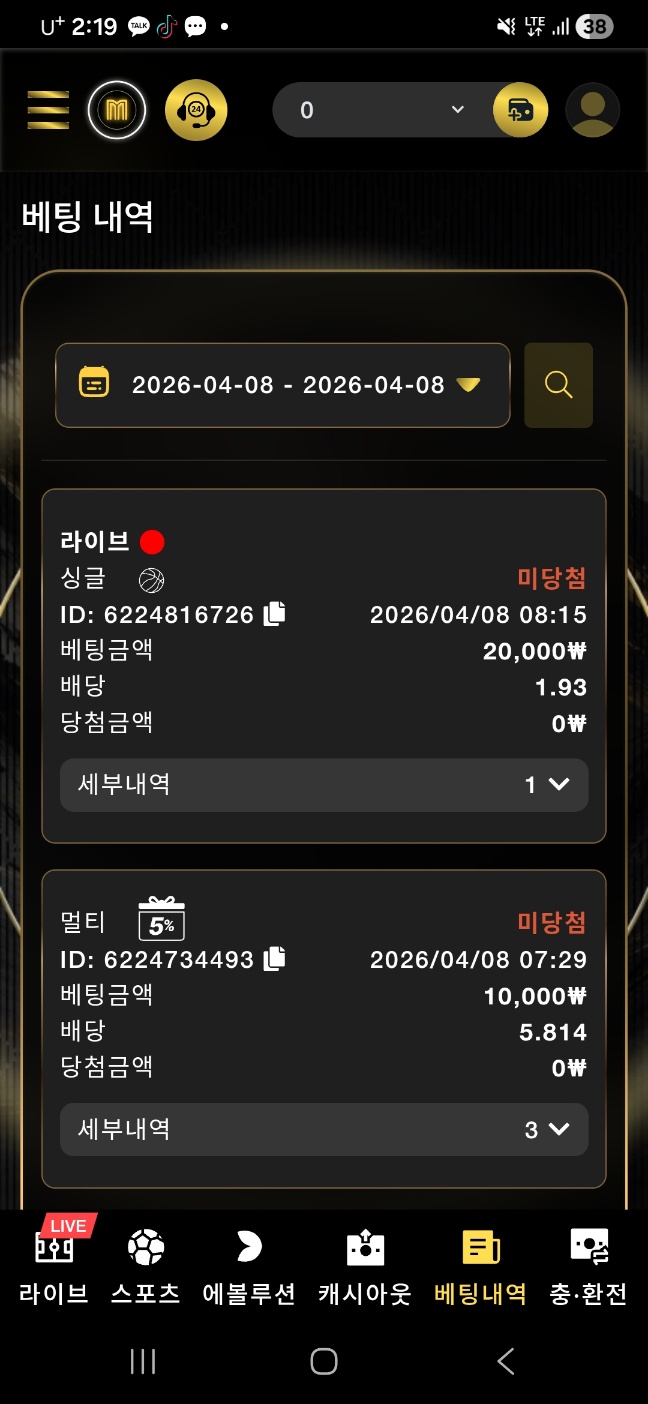Select the 캐시아웃 tab
648x1404 pixels.
click(365, 1265)
